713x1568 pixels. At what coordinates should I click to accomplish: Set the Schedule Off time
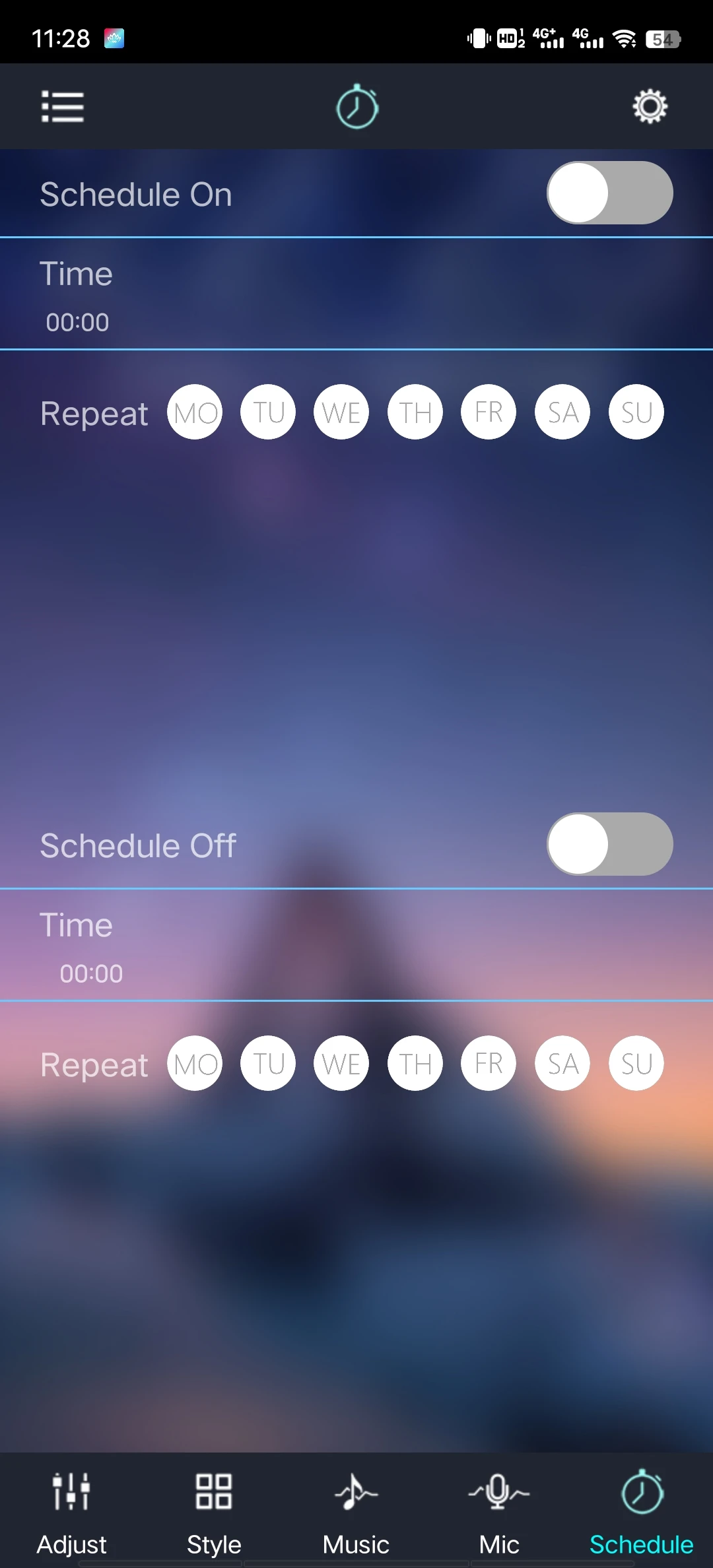pos(356,945)
